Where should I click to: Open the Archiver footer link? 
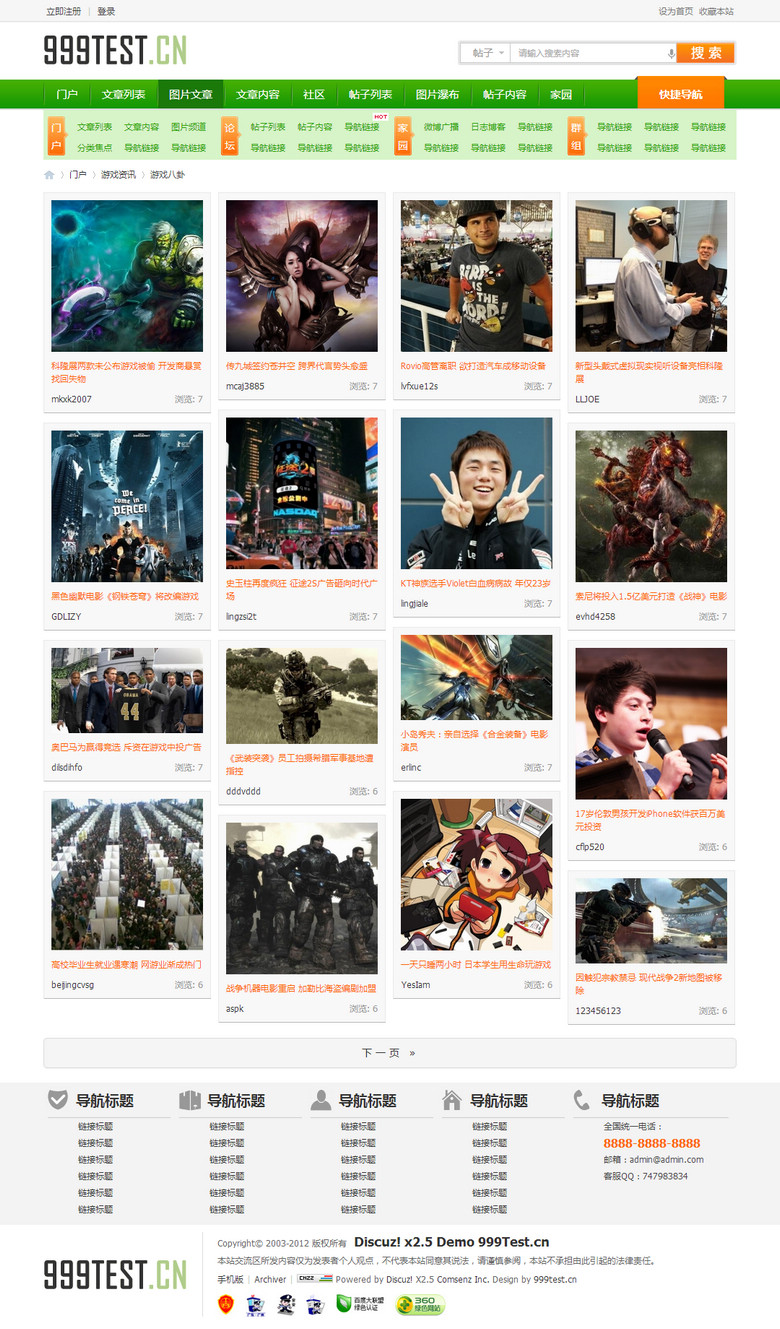[270, 1279]
